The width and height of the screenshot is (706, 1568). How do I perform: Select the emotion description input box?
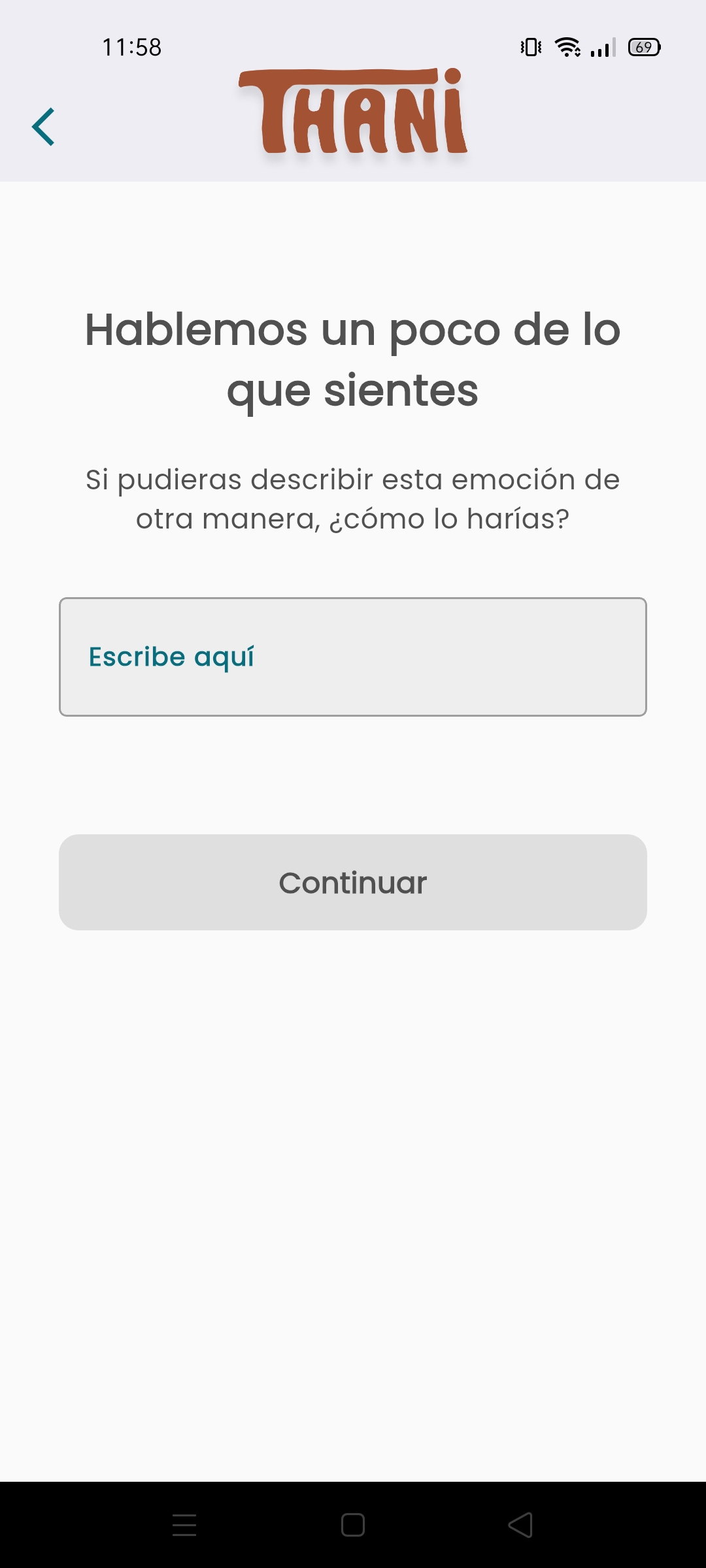(x=353, y=657)
